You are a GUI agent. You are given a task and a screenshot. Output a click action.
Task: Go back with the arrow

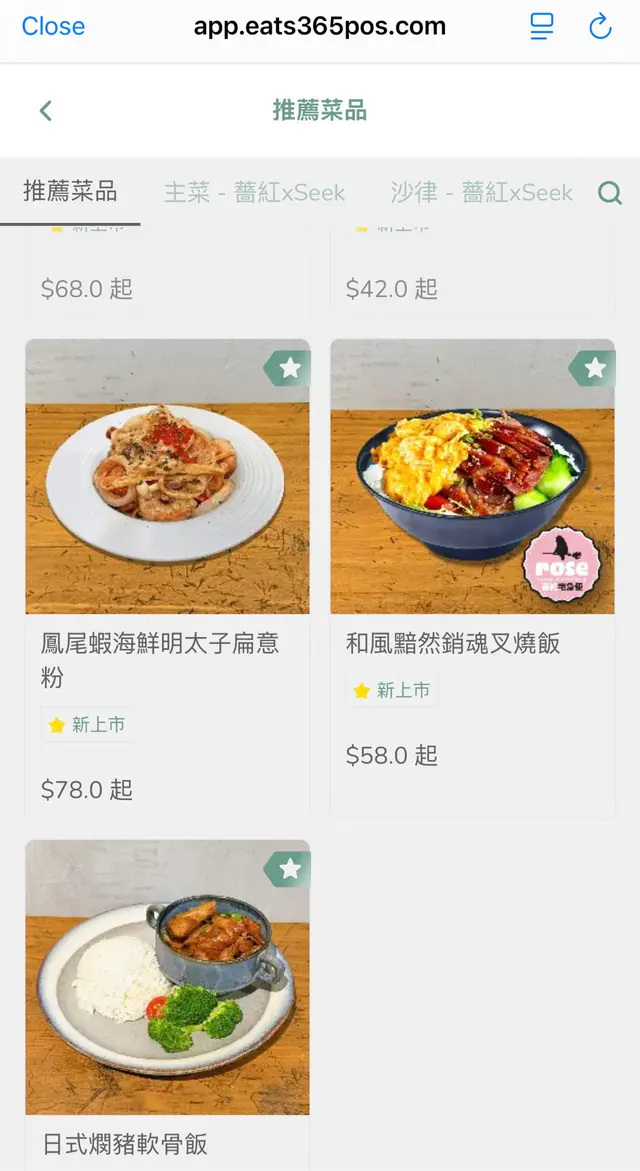45,111
